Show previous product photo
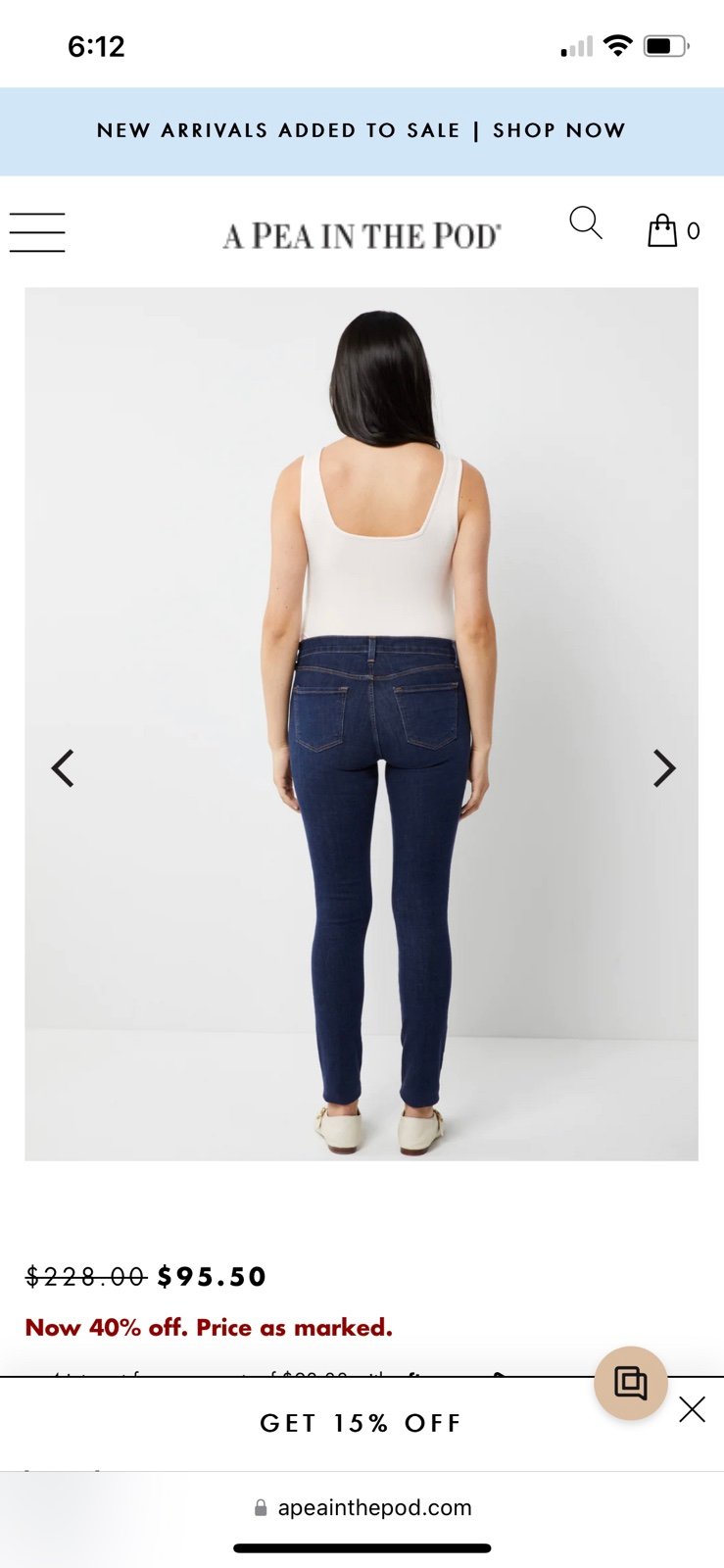The image size is (724, 1568). pos(63,768)
